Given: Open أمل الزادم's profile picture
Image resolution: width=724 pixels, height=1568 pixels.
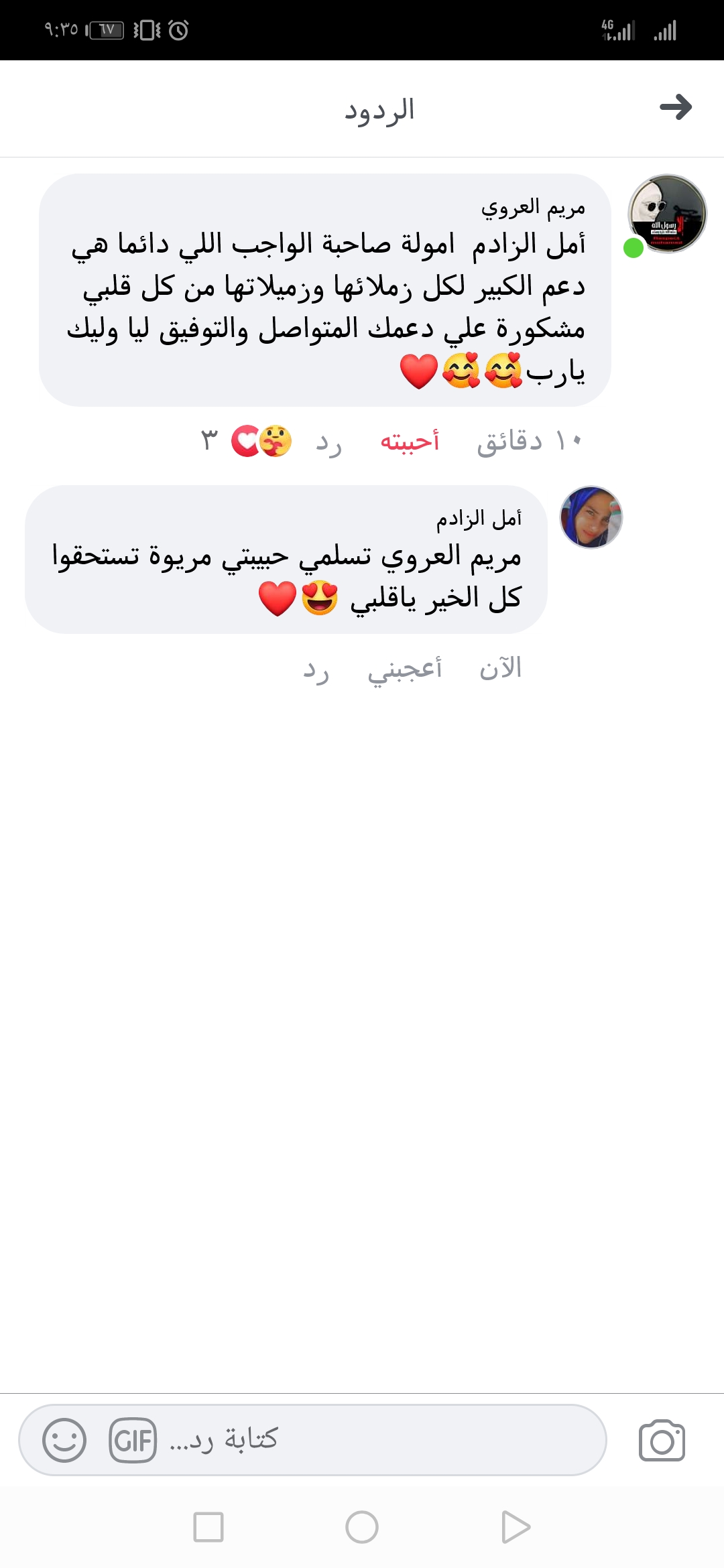Looking at the screenshot, I should 591,517.
